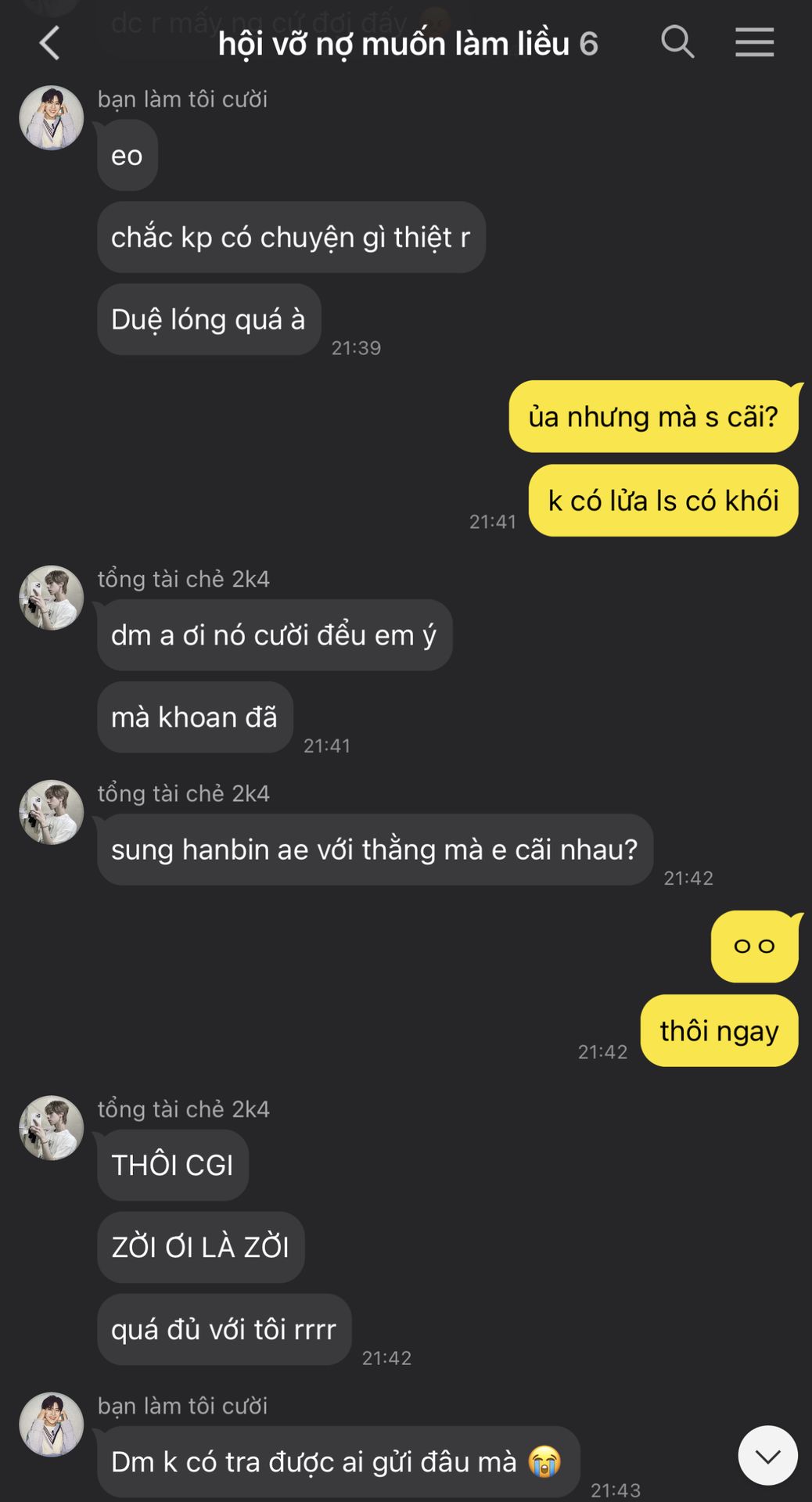Go back from the group chat
This screenshot has width=812, height=1502.
coord(49,42)
